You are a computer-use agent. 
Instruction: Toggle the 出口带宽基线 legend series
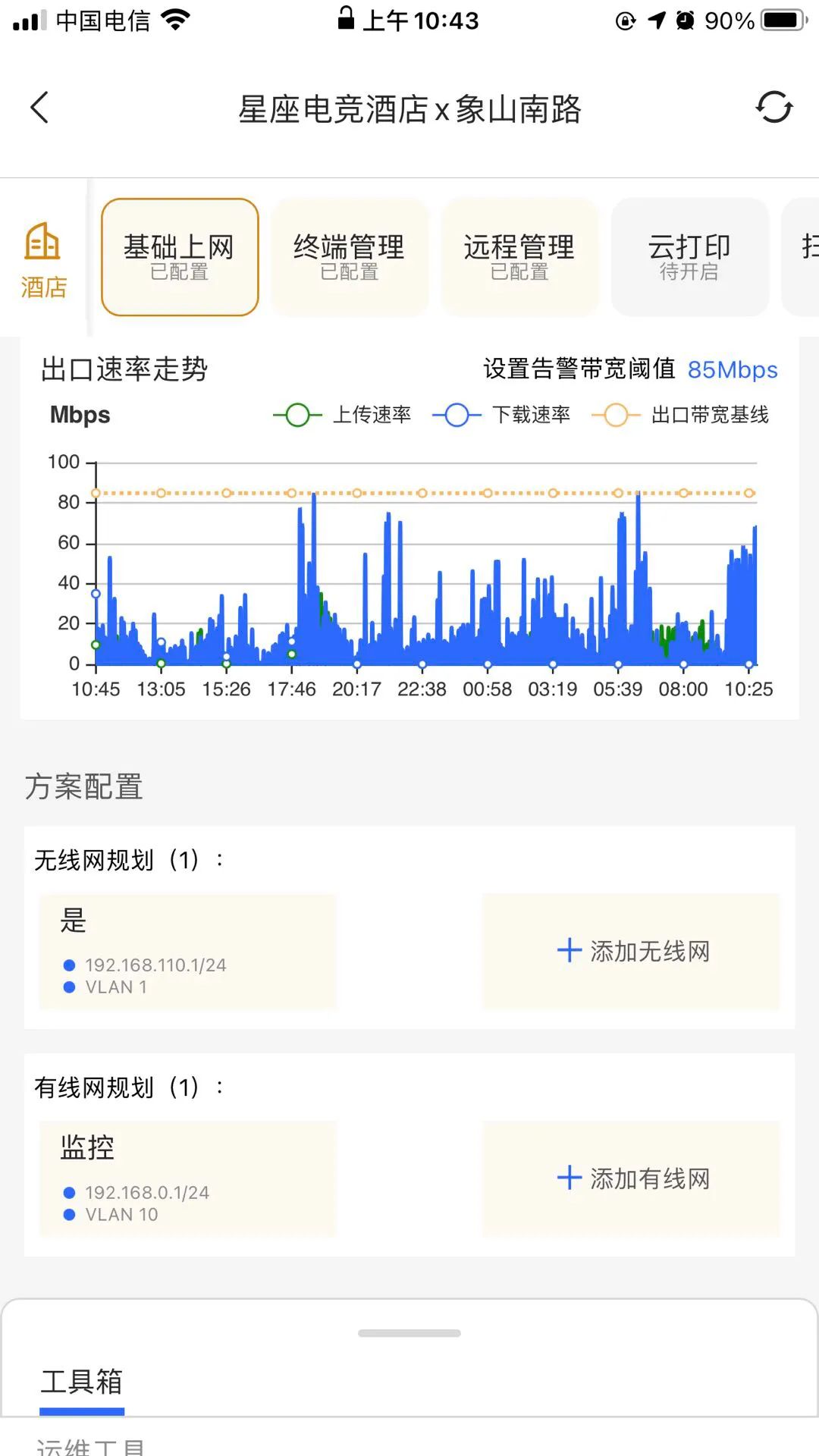pyautogui.click(x=681, y=415)
